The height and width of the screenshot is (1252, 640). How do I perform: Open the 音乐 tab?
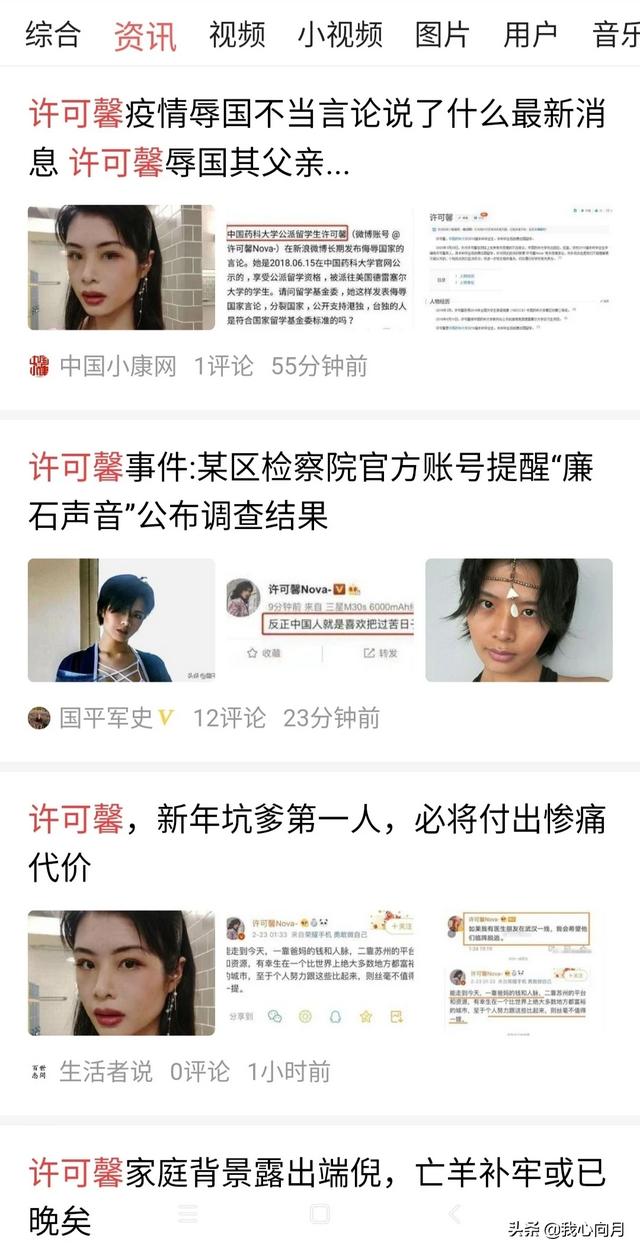616,34
